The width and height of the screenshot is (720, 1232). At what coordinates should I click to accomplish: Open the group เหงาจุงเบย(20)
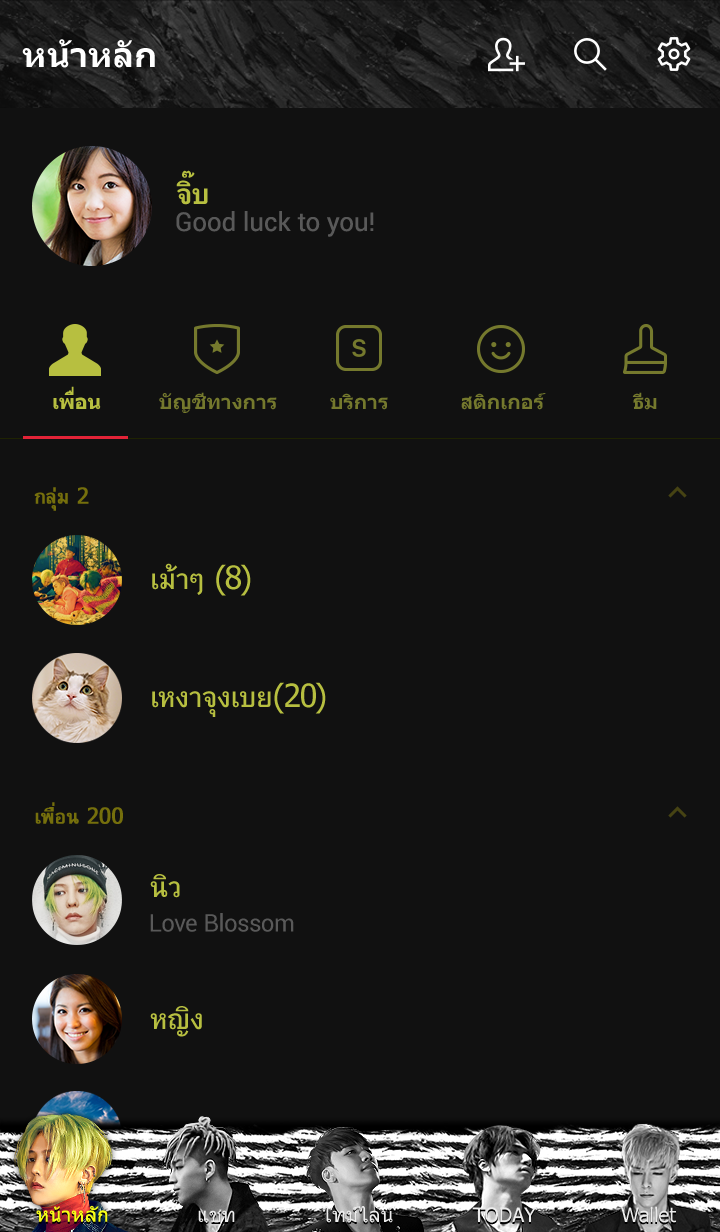(238, 697)
